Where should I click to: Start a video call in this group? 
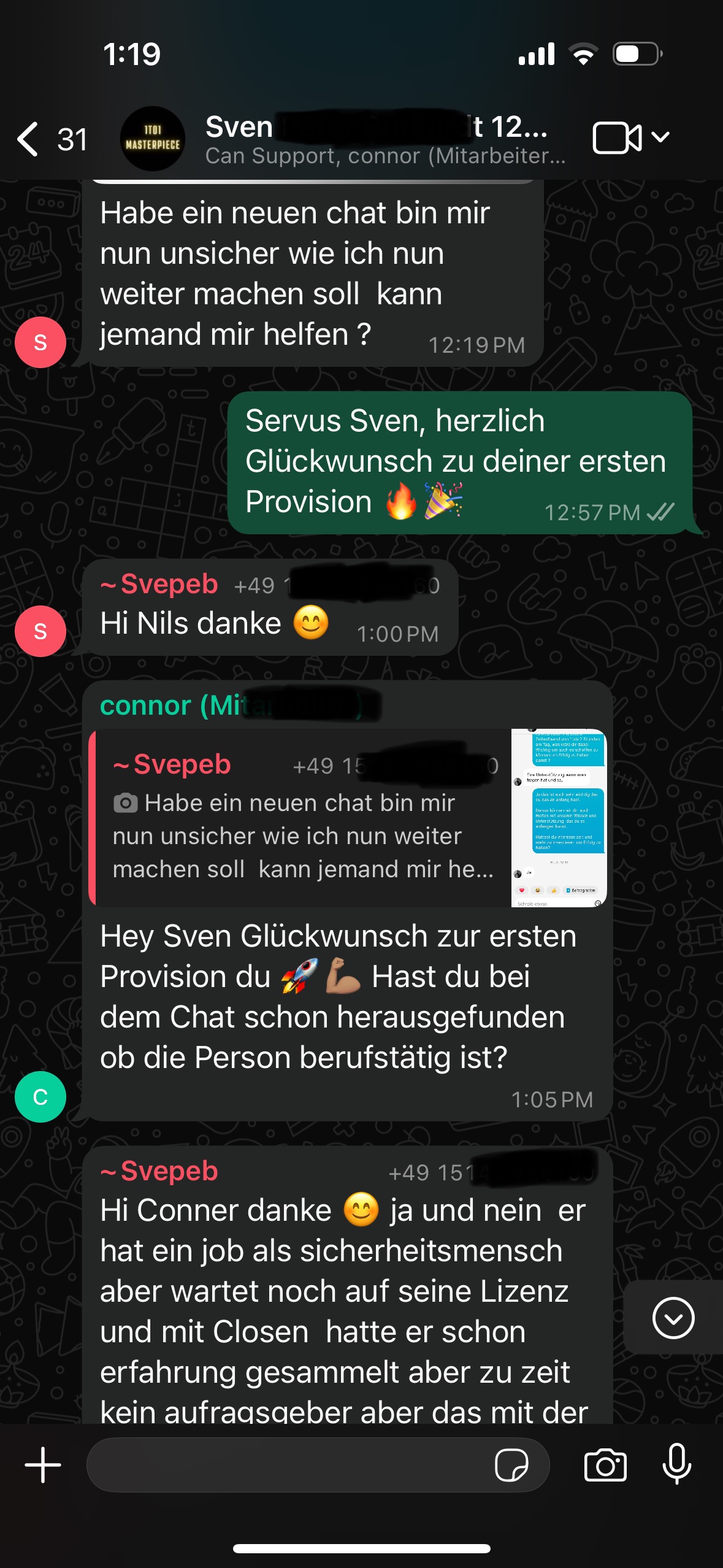[x=616, y=138]
